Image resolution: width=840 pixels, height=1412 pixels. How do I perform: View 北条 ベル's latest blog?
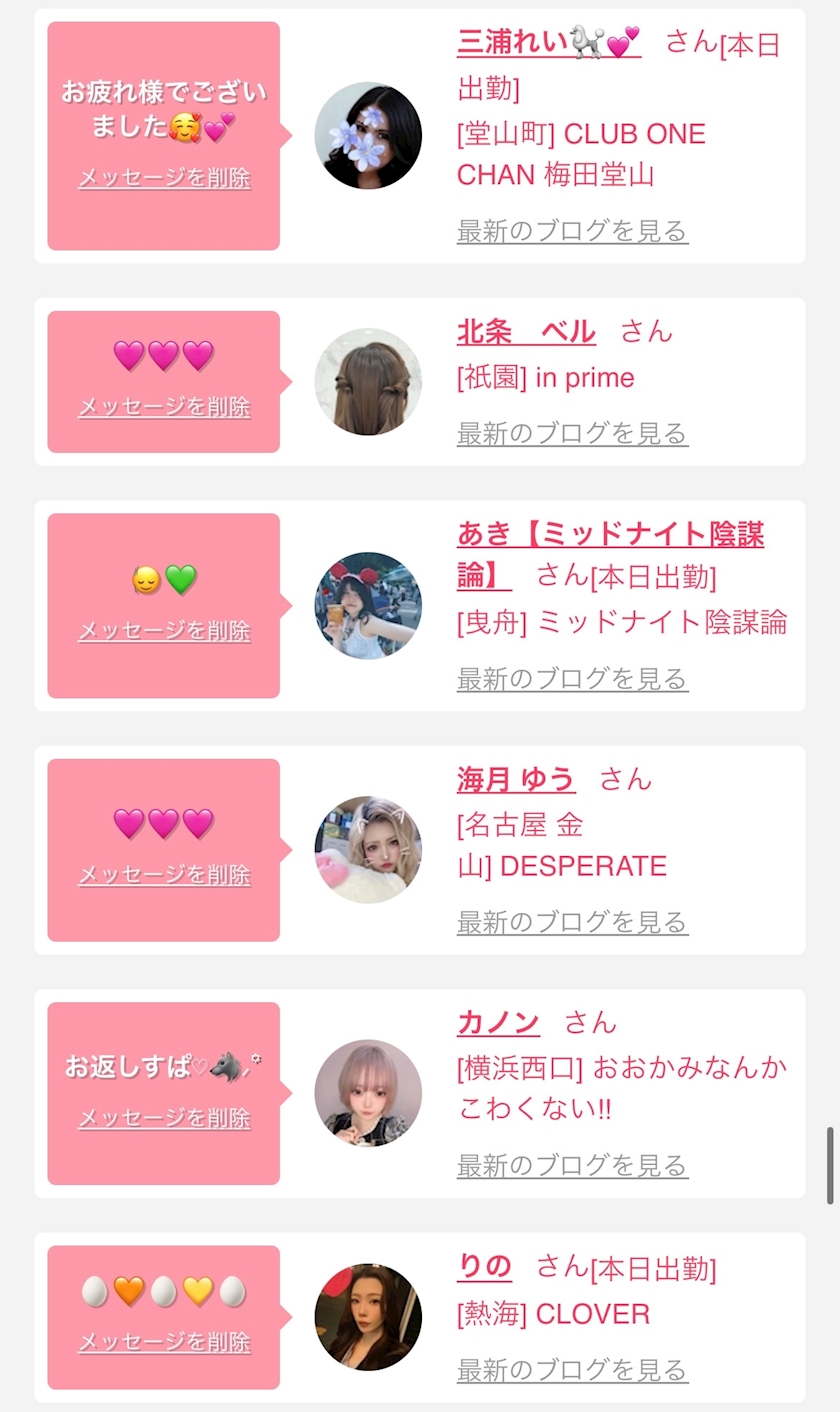[572, 434]
